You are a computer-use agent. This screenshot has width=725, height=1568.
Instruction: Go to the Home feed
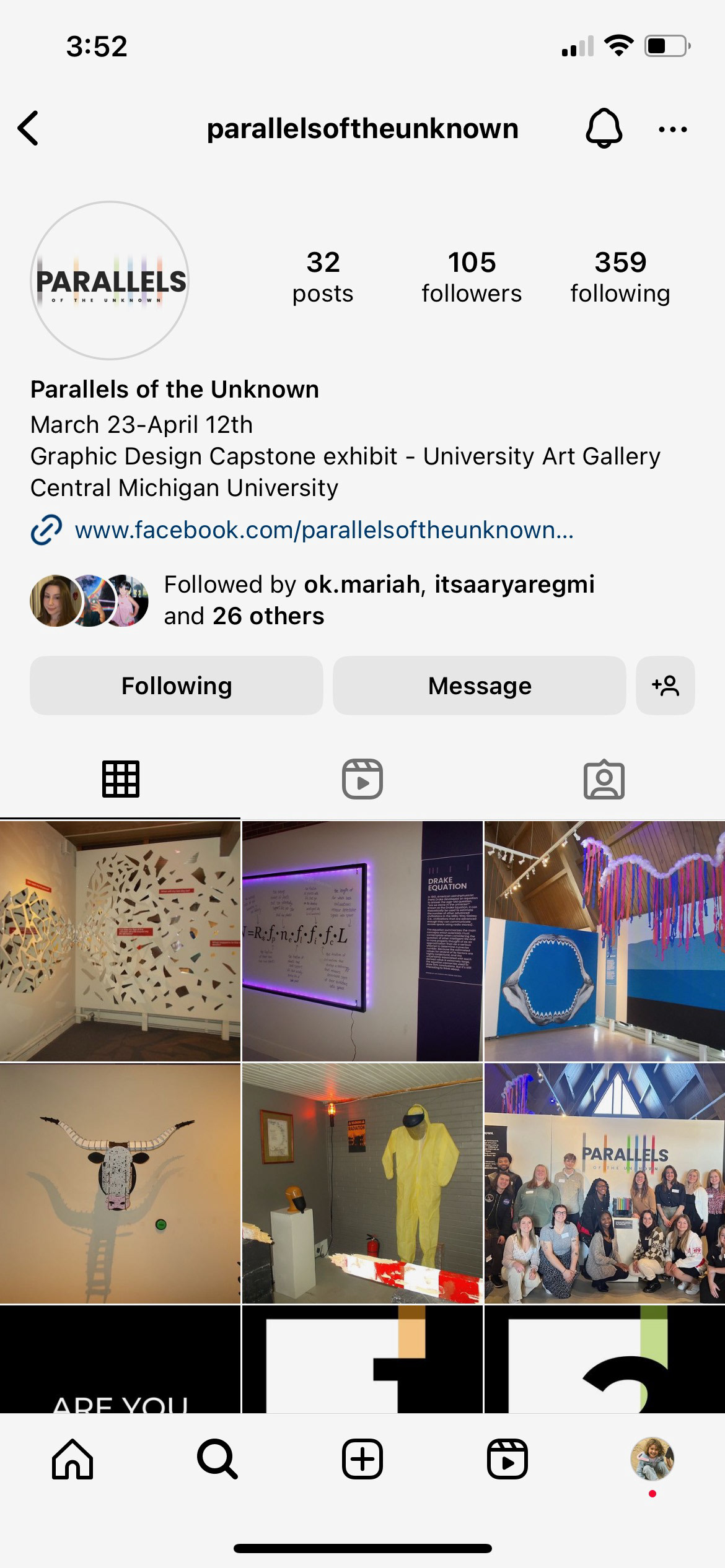click(72, 1459)
